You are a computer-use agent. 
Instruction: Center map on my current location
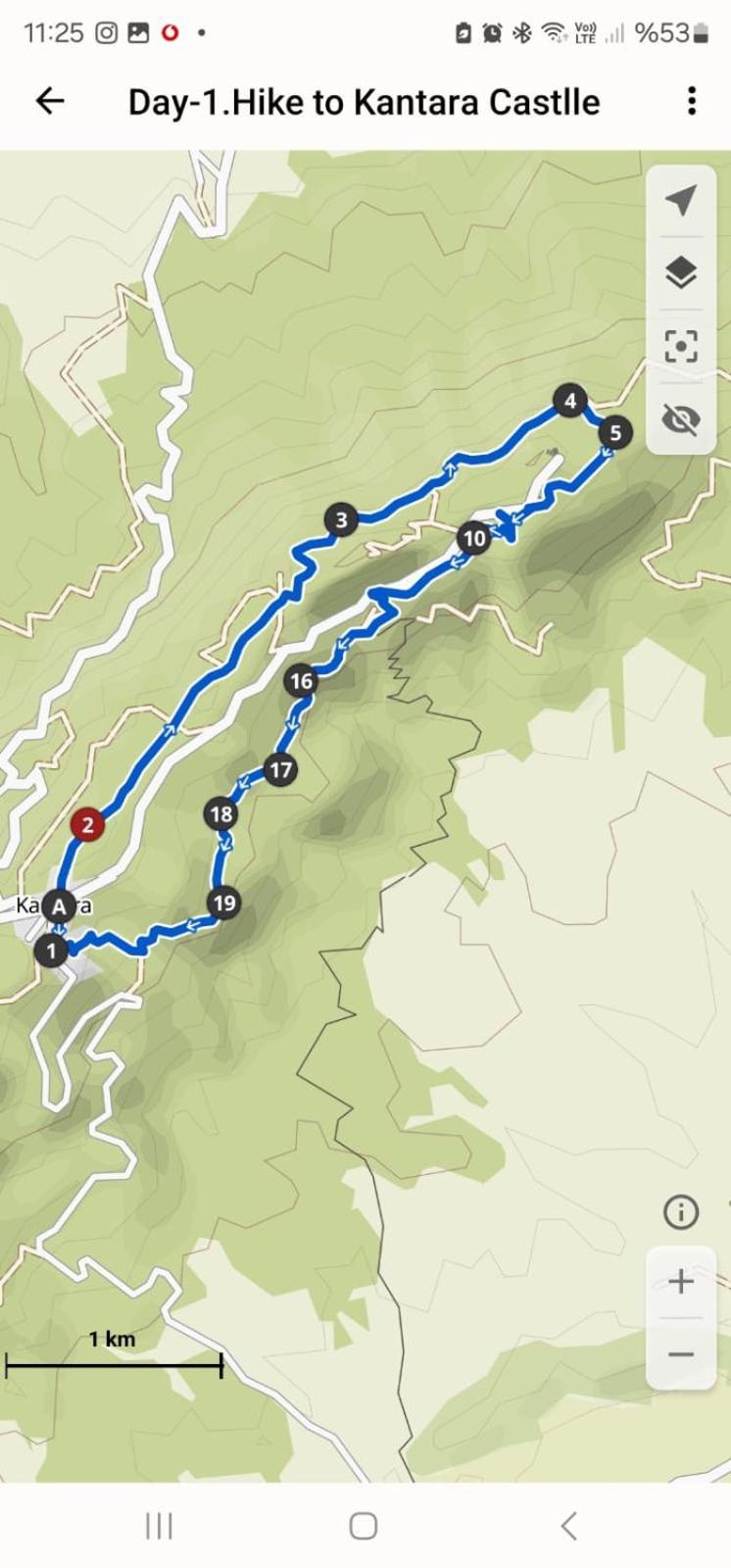point(680,200)
